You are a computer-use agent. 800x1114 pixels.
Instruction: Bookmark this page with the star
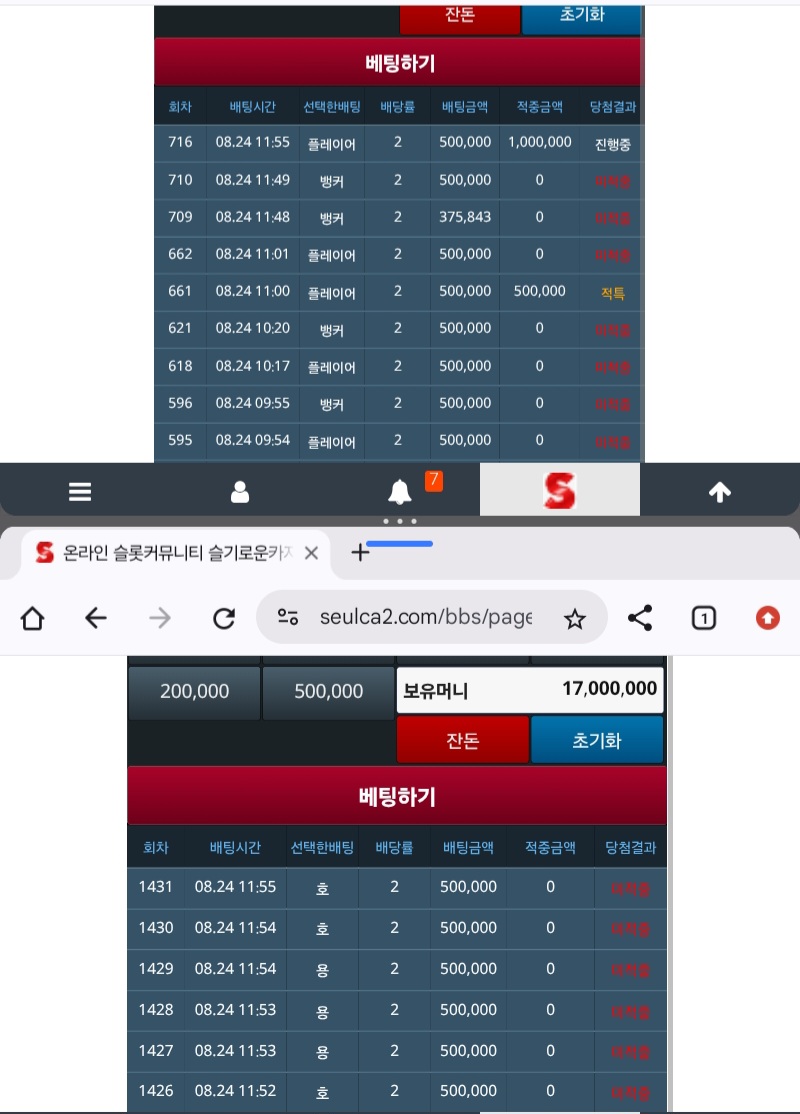pos(574,619)
